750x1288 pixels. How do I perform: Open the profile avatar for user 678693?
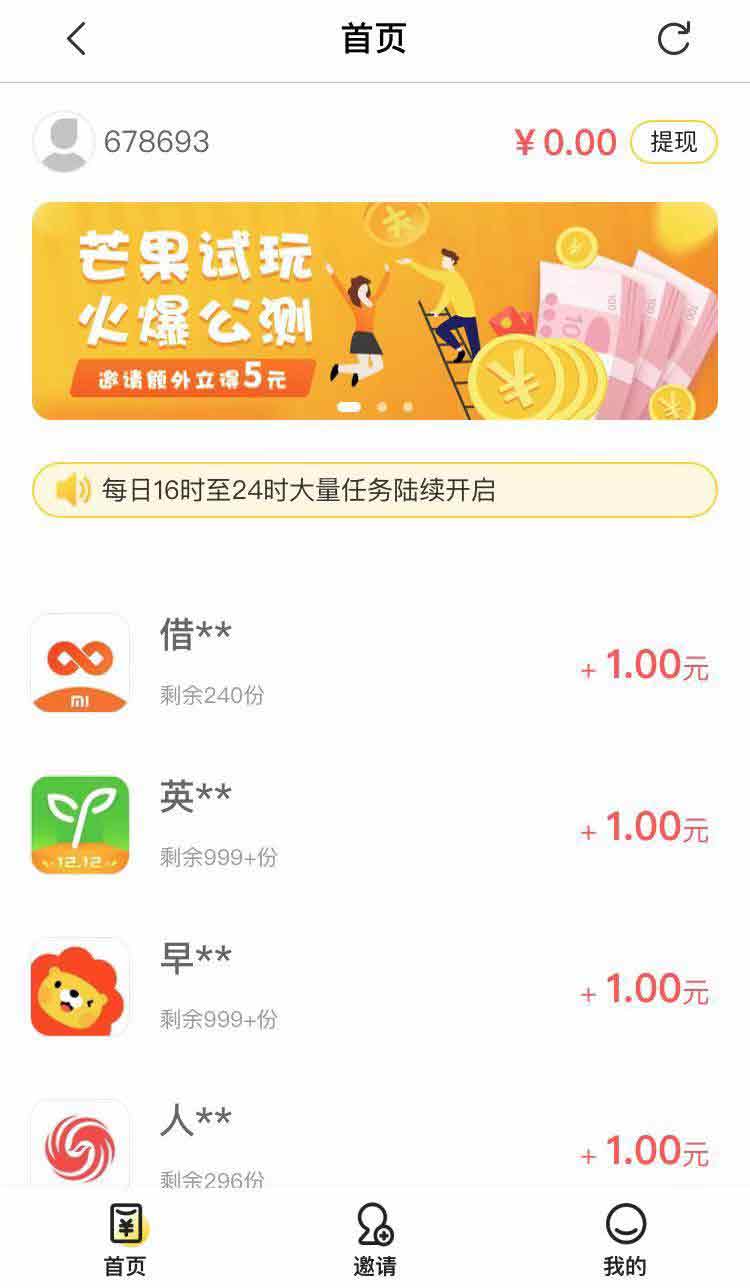click(64, 142)
